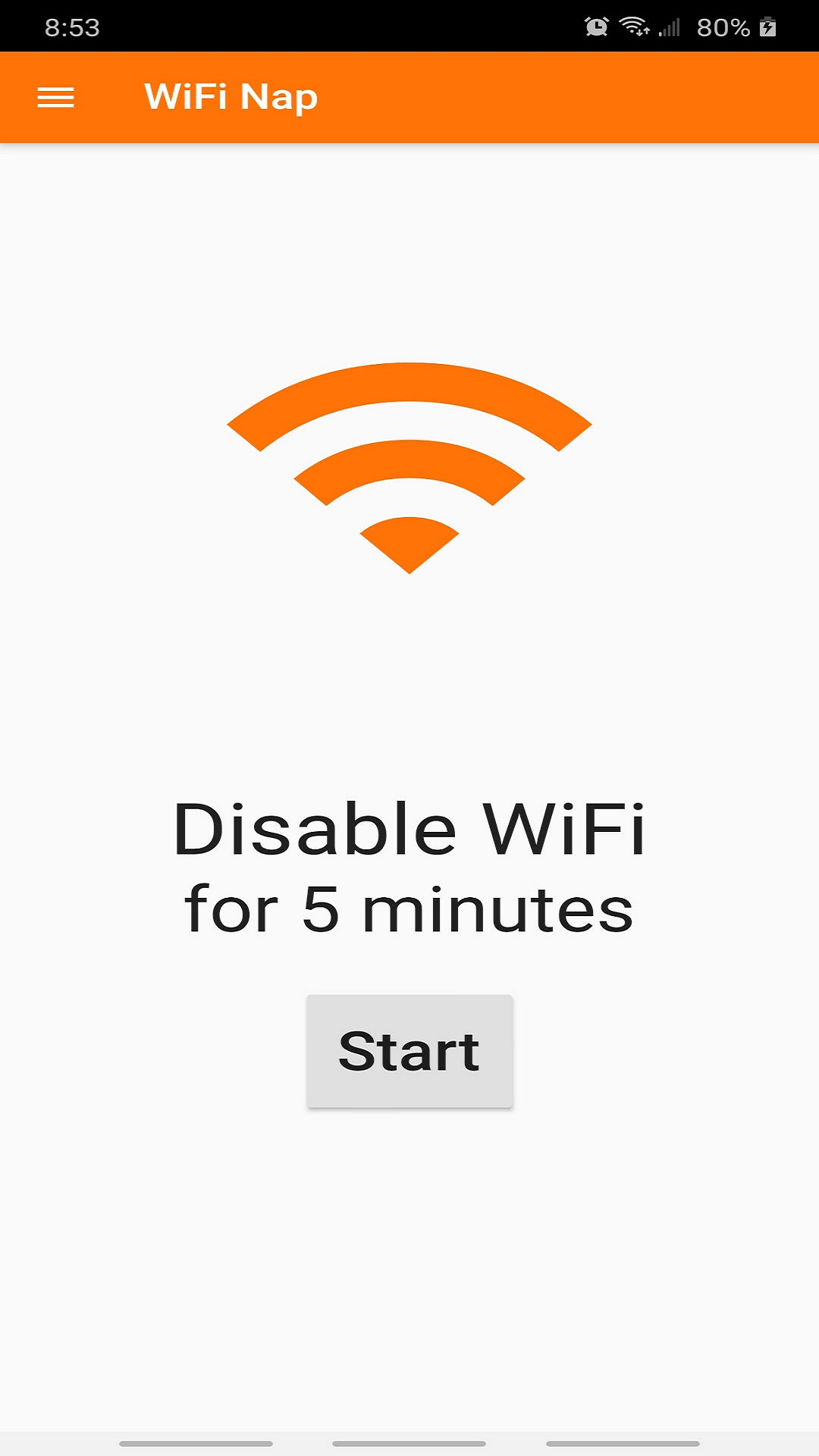Viewport: 819px width, 1456px height.
Task: Open the hamburger navigation drawer menu
Action: point(55,98)
